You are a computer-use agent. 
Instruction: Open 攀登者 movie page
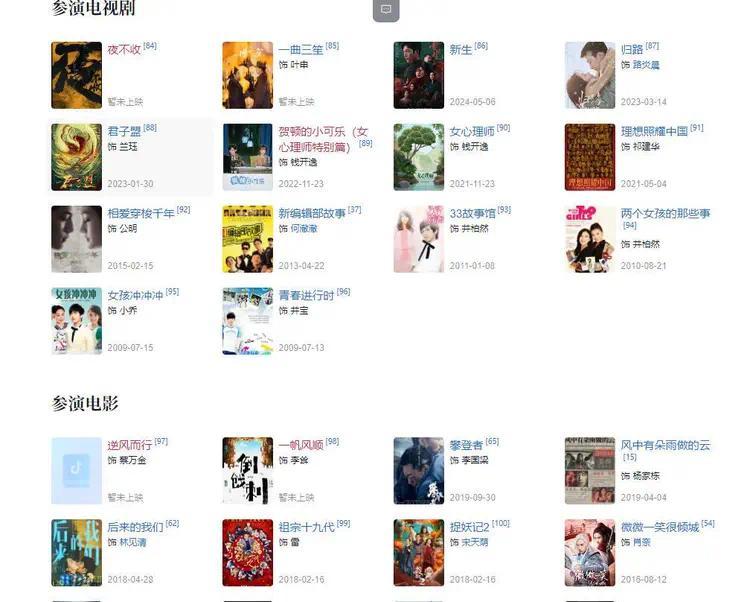[x=466, y=445]
